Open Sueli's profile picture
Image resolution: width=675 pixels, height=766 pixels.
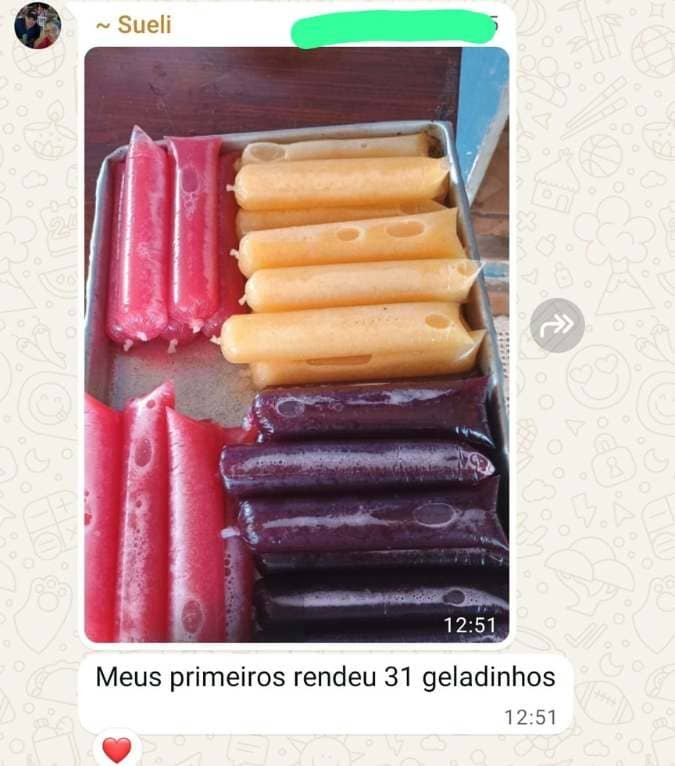point(37,26)
